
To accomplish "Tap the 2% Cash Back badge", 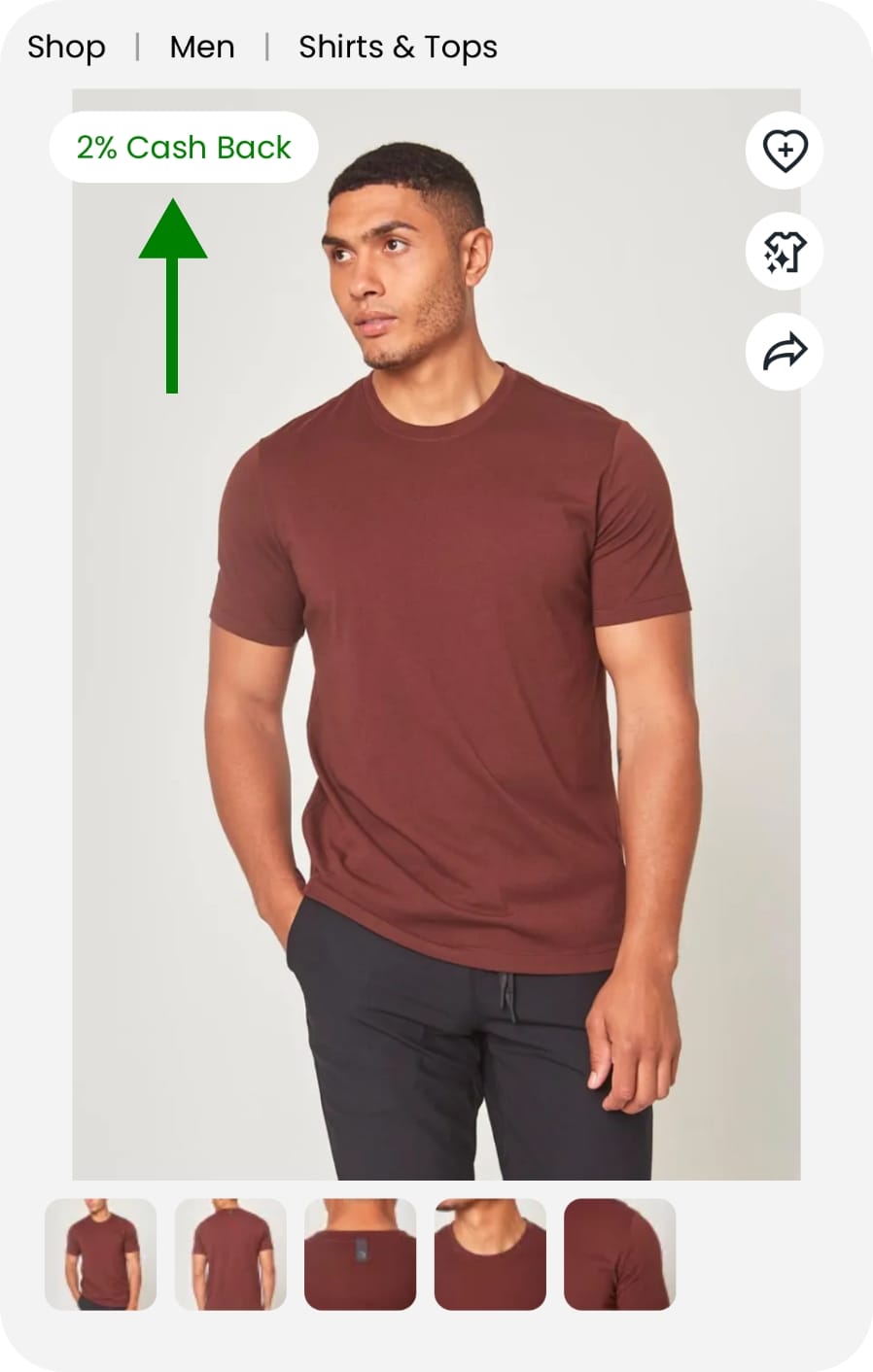I will [184, 147].
